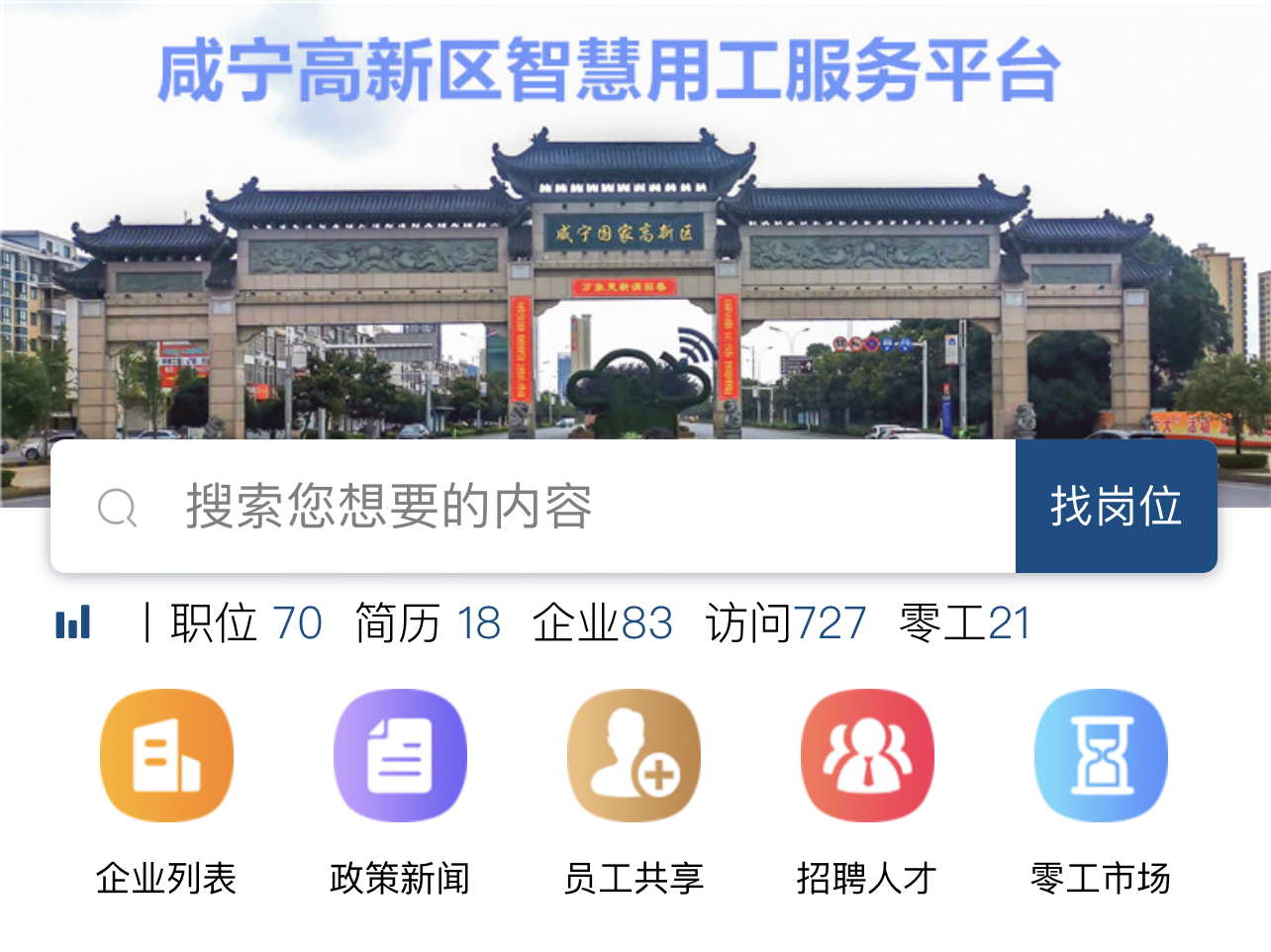Tap the search box to find content
The width and height of the screenshot is (1271, 952).
click(x=535, y=507)
